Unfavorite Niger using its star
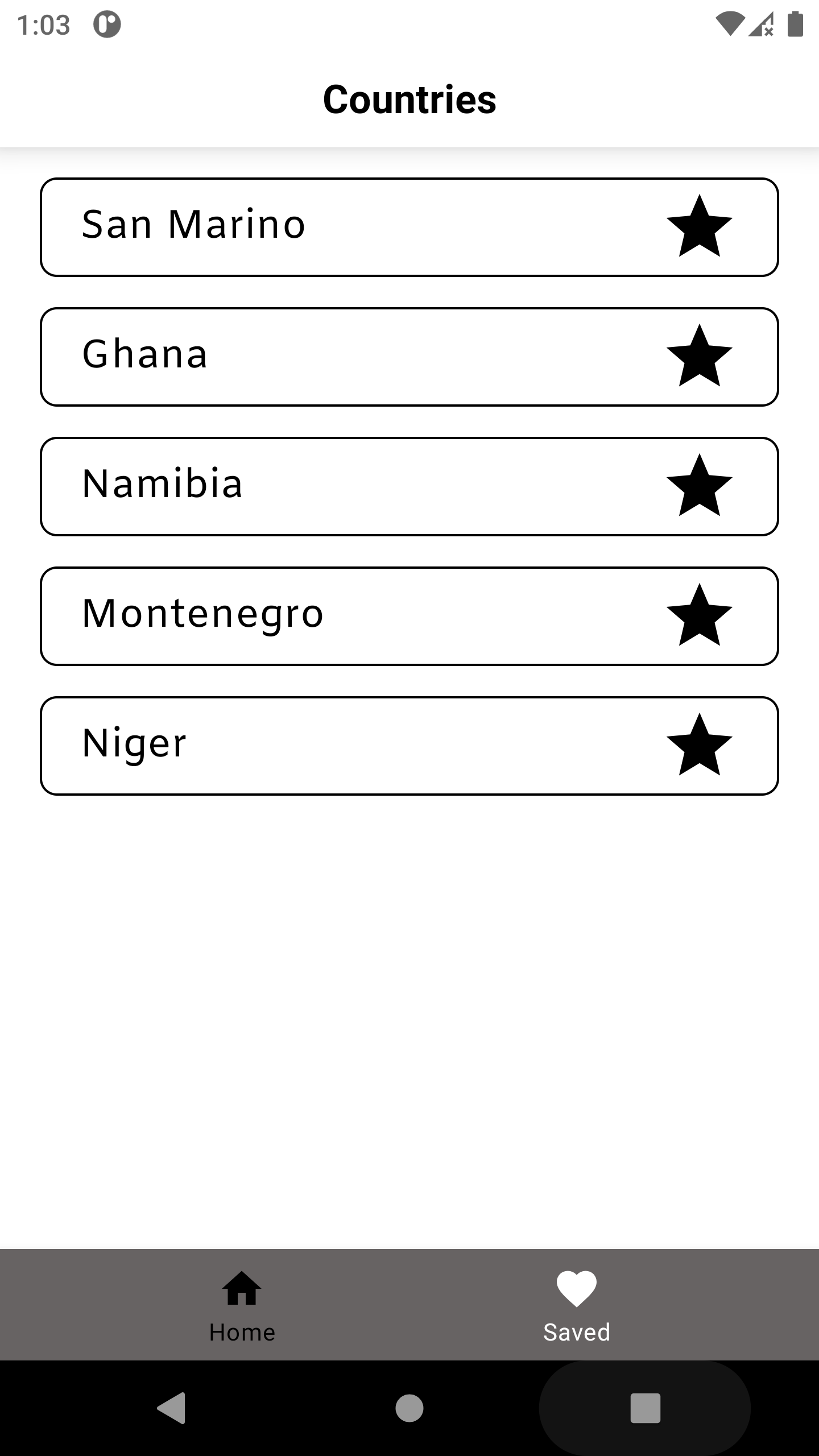The width and height of the screenshot is (819, 1456). click(699, 745)
